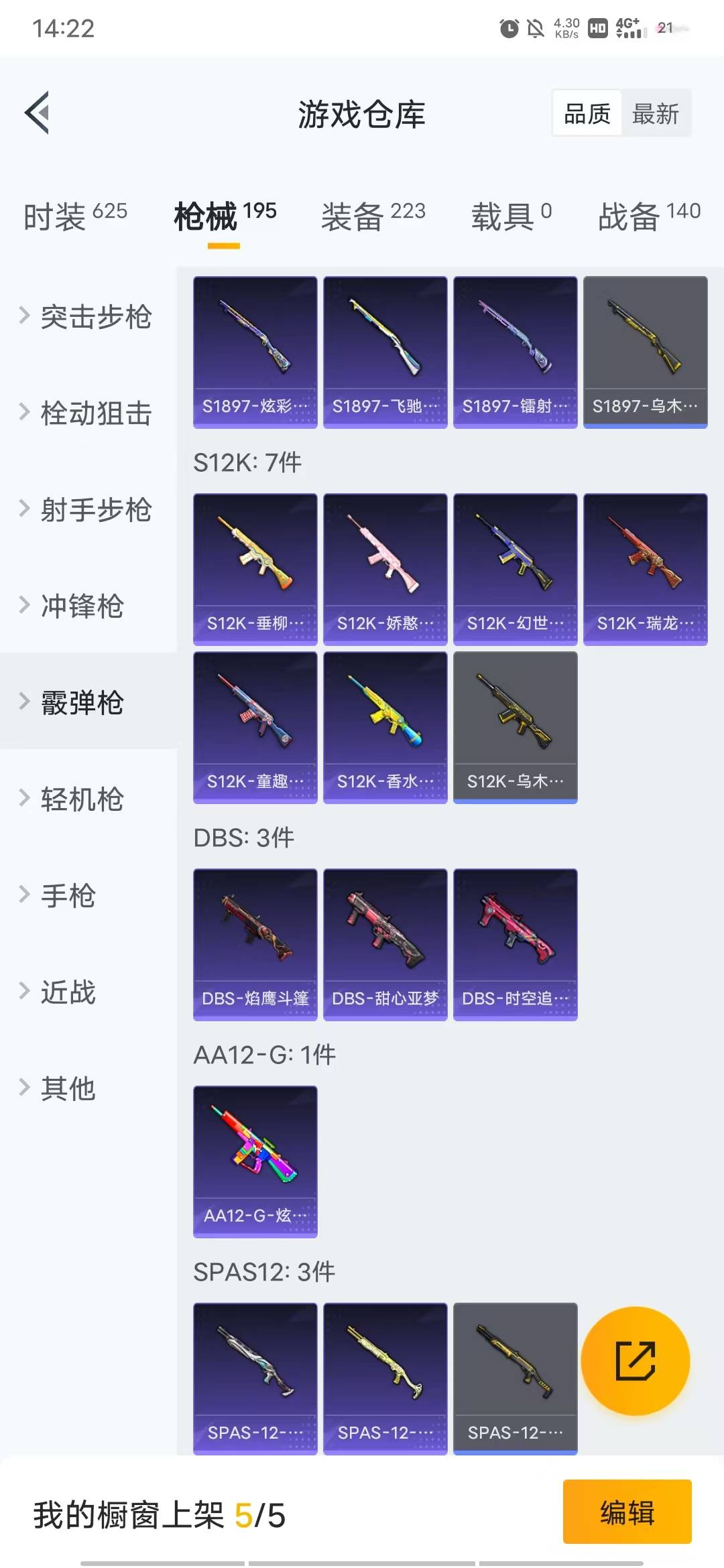Open the DBS-甜心亚梦 skin tile
The width and height of the screenshot is (724, 1568).
pos(385,945)
